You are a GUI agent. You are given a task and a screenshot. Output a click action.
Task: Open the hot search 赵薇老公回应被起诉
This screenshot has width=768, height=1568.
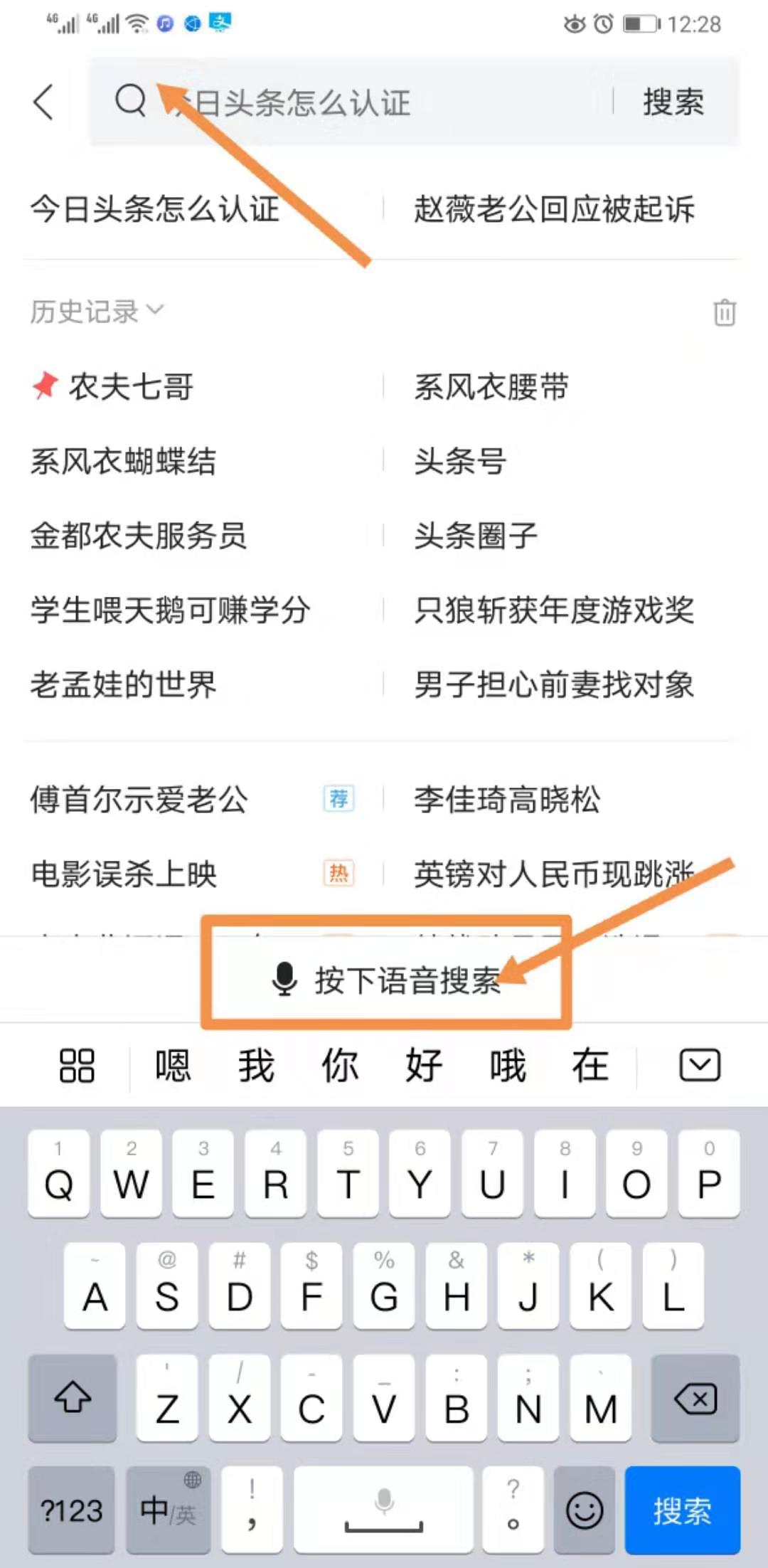[x=555, y=210]
